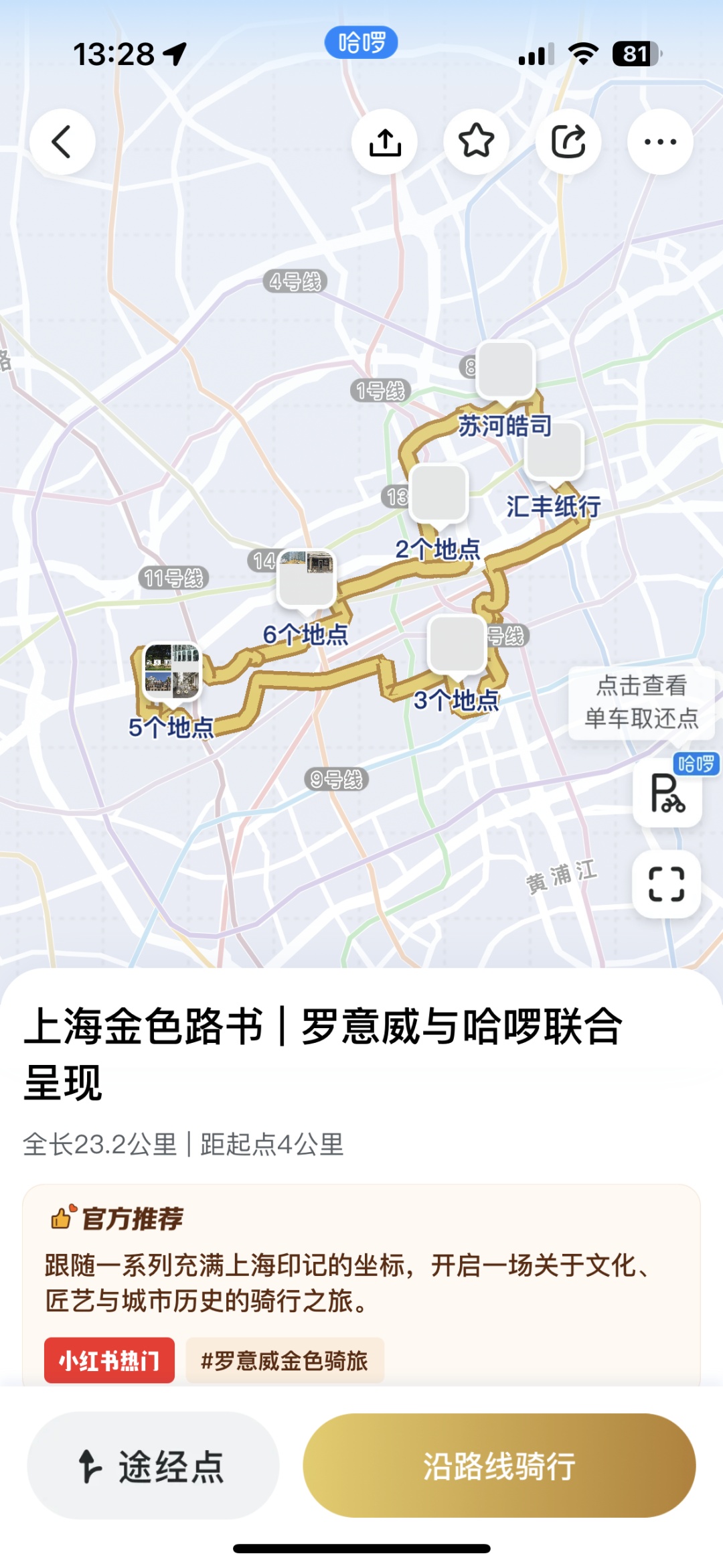Screen dimensions: 723x1568
Task: Open the #罗意威金色骑旅 hashtag chip
Action: pyautogui.click(x=285, y=1360)
